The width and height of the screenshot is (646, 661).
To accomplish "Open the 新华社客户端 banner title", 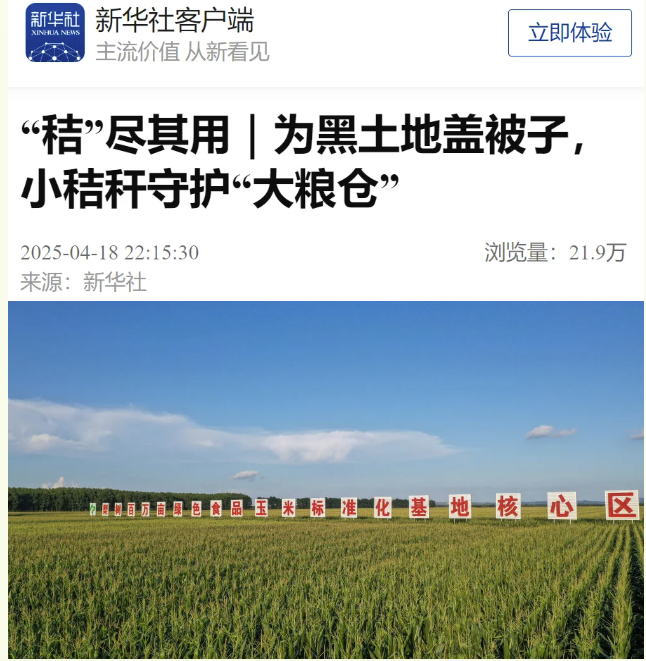I will tap(174, 19).
